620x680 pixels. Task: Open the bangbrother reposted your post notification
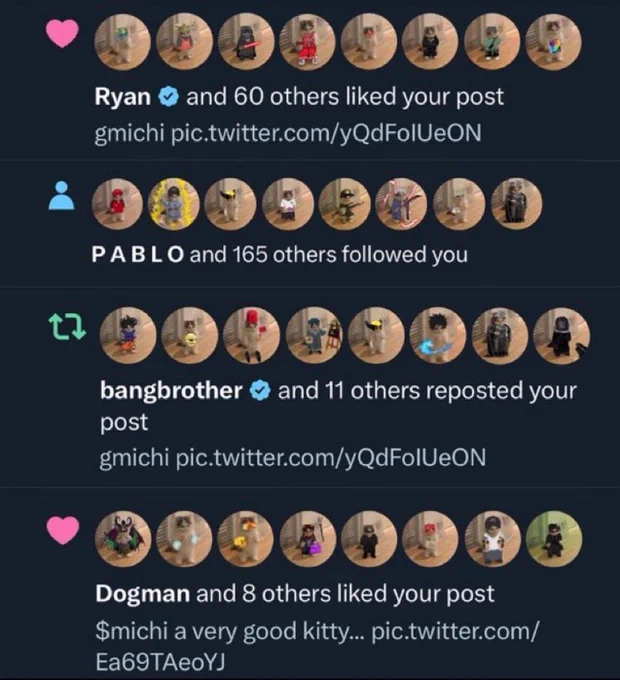tap(310, 387)
